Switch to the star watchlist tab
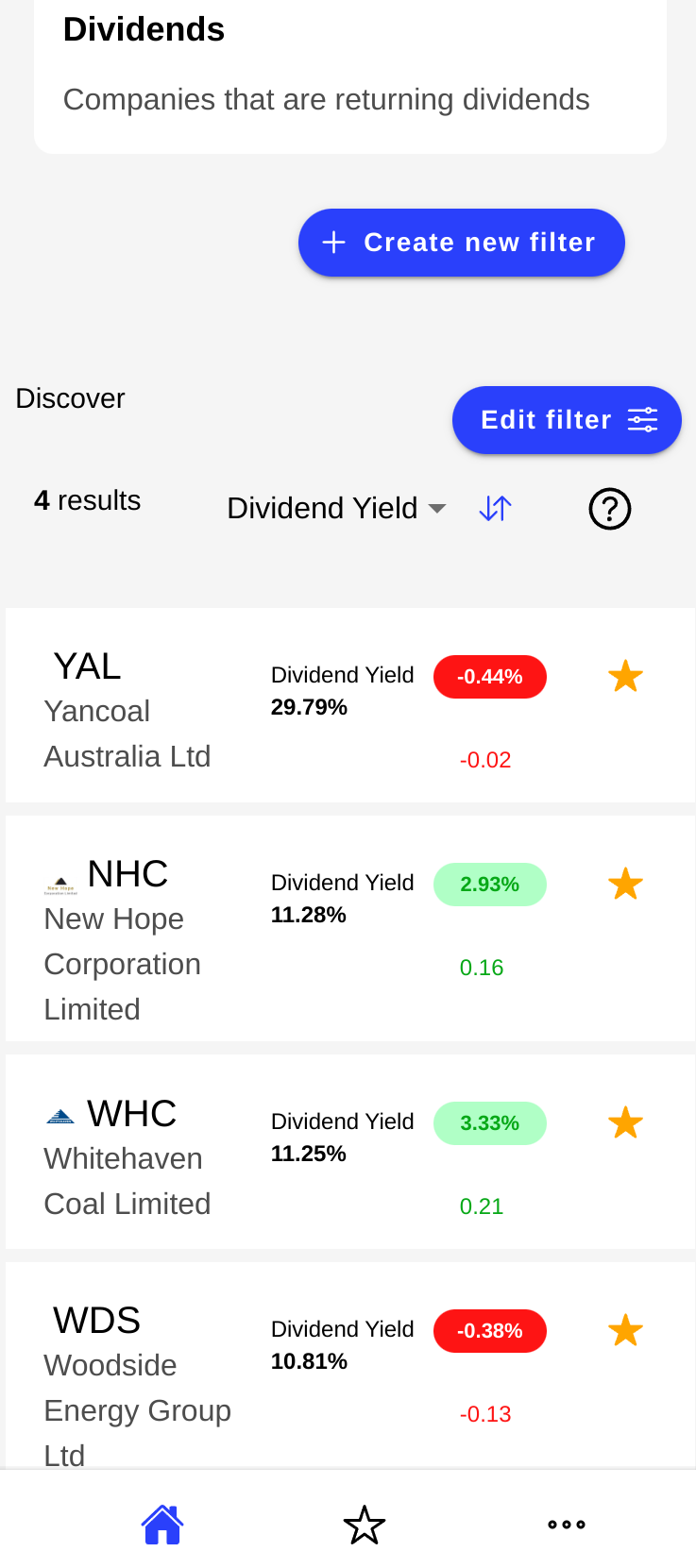The image size is (696, 1568). [365, 1525]
